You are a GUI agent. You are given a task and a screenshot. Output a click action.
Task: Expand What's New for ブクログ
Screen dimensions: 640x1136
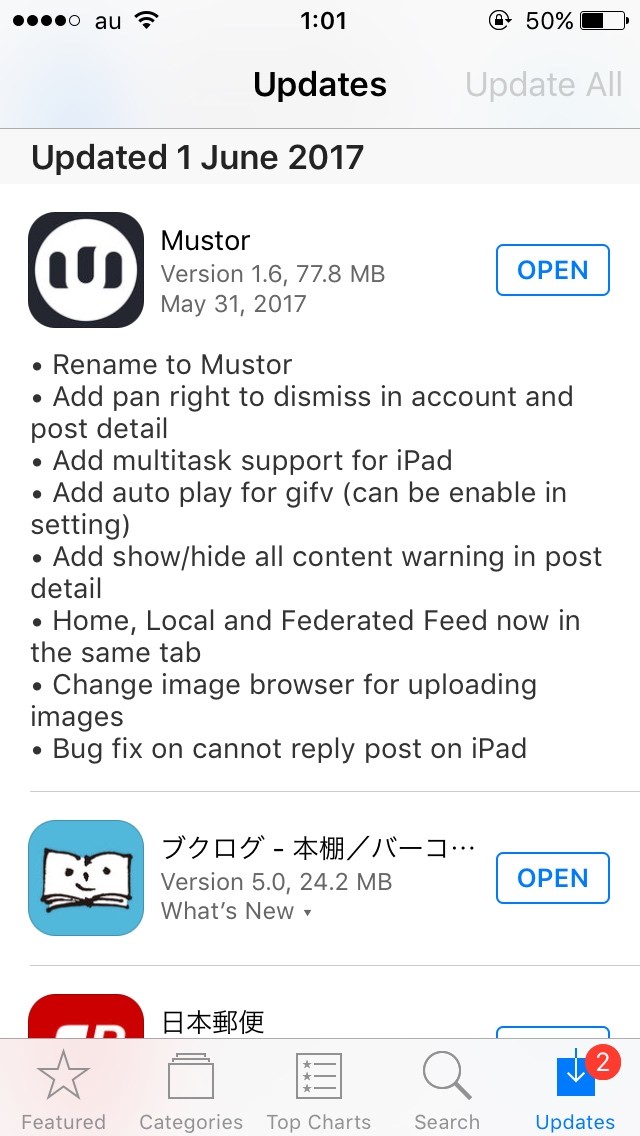click(x=236, y=911)
